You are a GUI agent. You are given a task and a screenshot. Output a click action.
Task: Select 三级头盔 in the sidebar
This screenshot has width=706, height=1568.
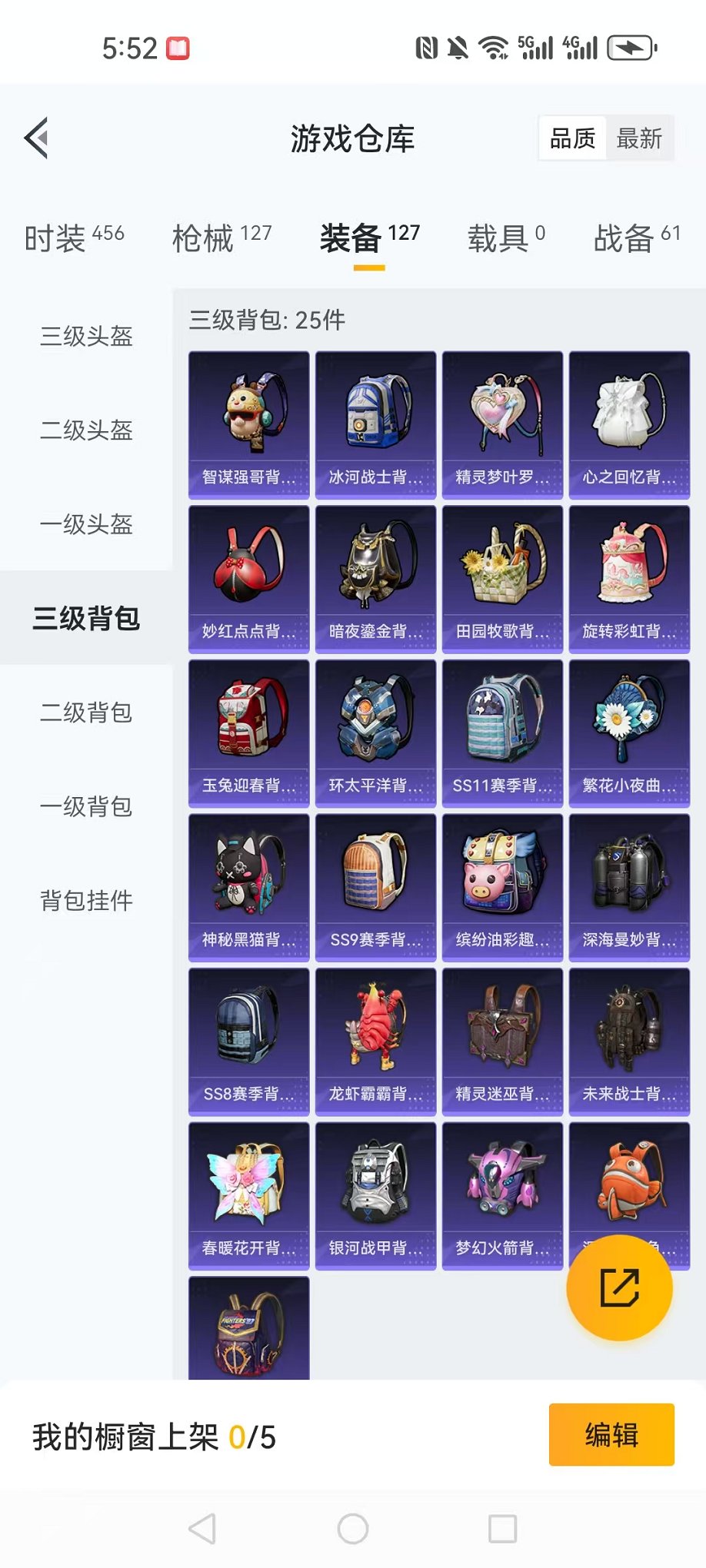(x=85, y=337)
